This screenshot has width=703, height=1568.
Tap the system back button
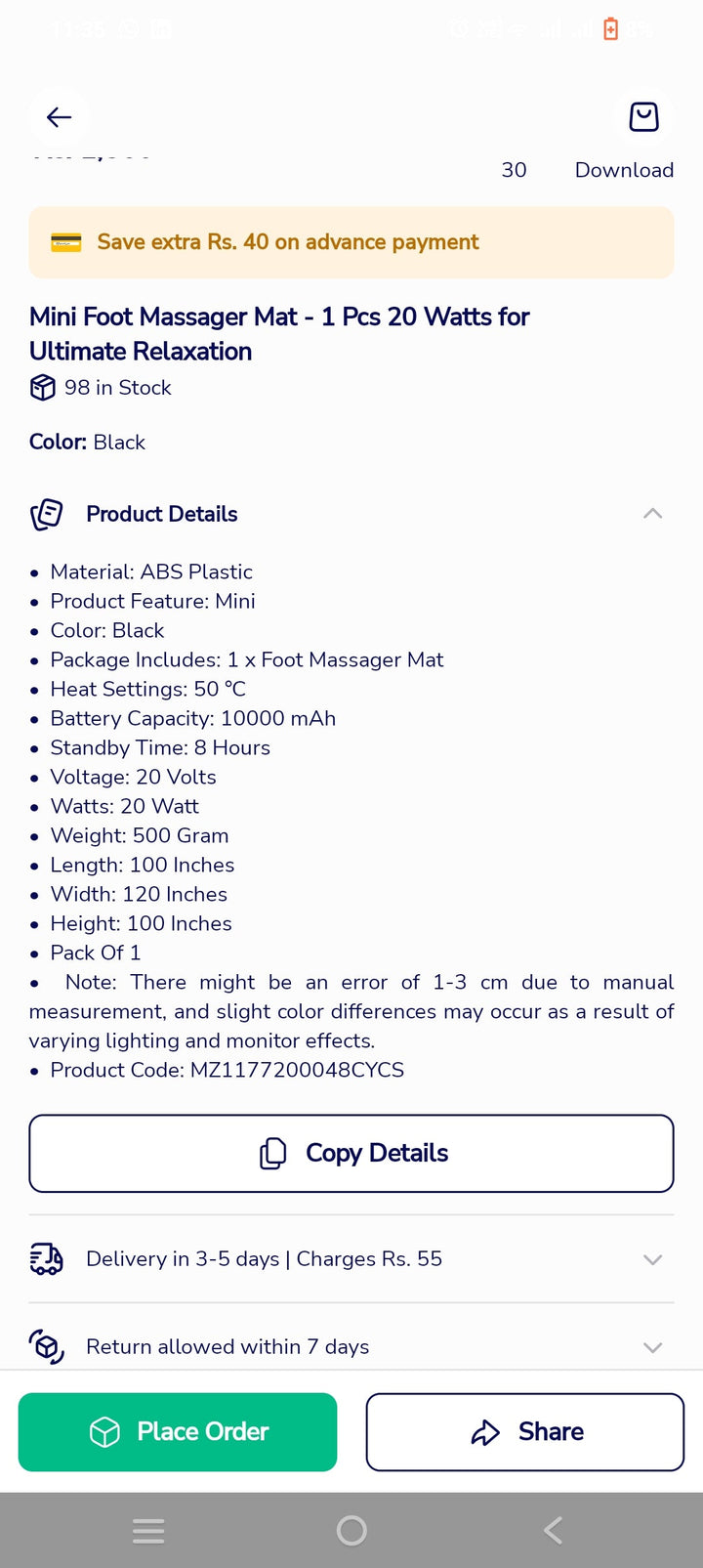click(553, 1530)
